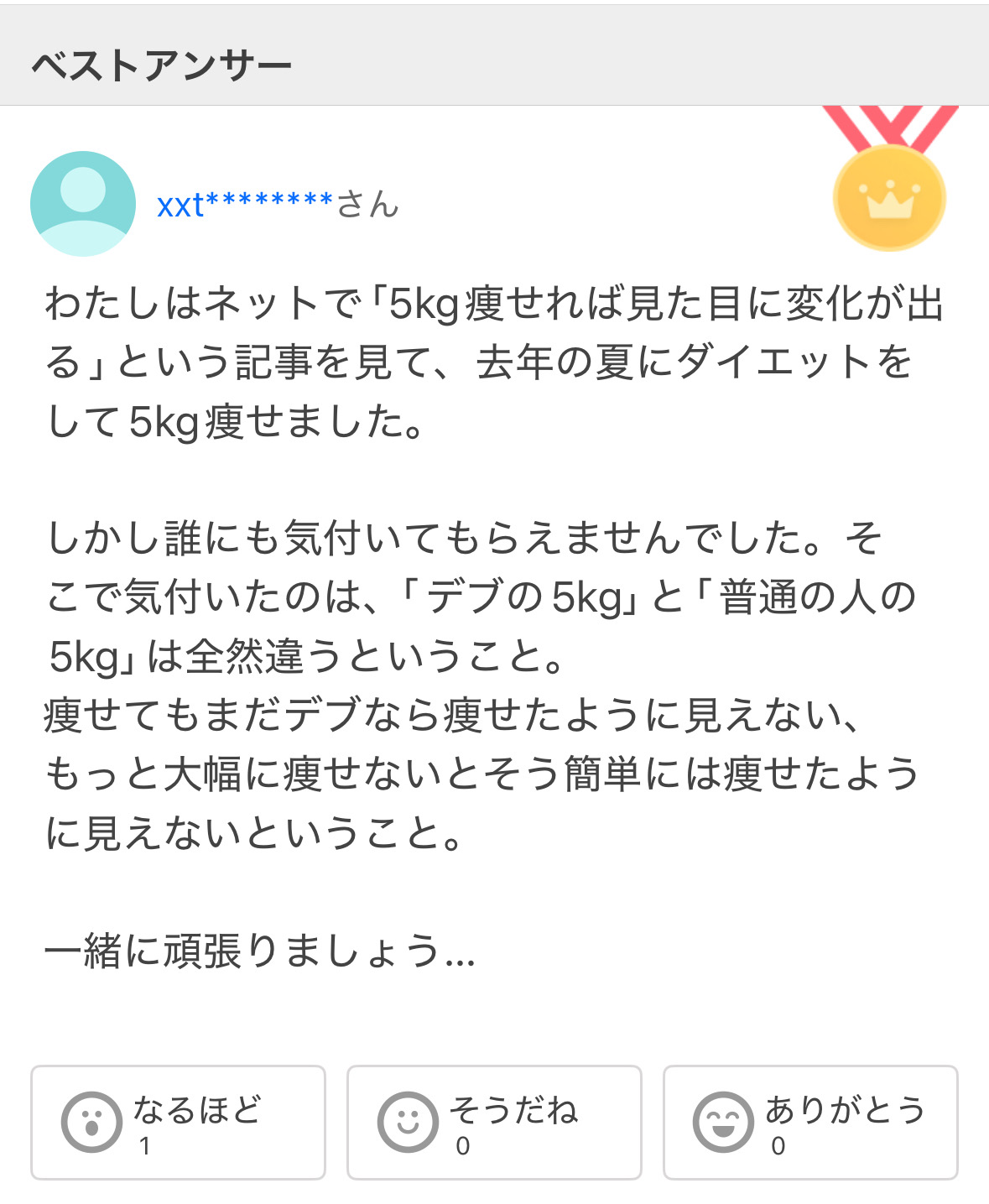The image size is (989, 1204).
Task: Send an ありがとう reaction
Action: tap(810, 1123)
